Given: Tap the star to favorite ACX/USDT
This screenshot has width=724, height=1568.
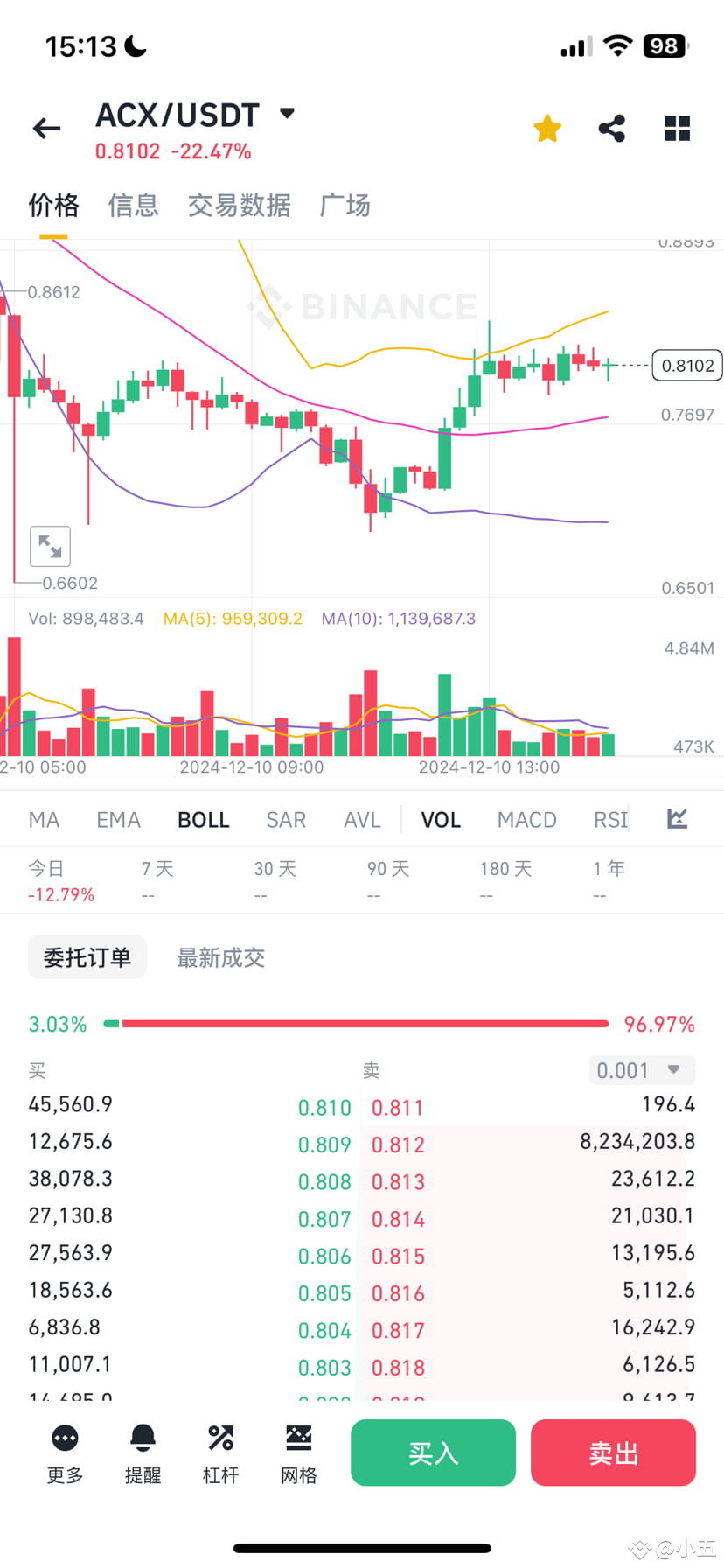Looking at the screenshot, I should 546,128.
